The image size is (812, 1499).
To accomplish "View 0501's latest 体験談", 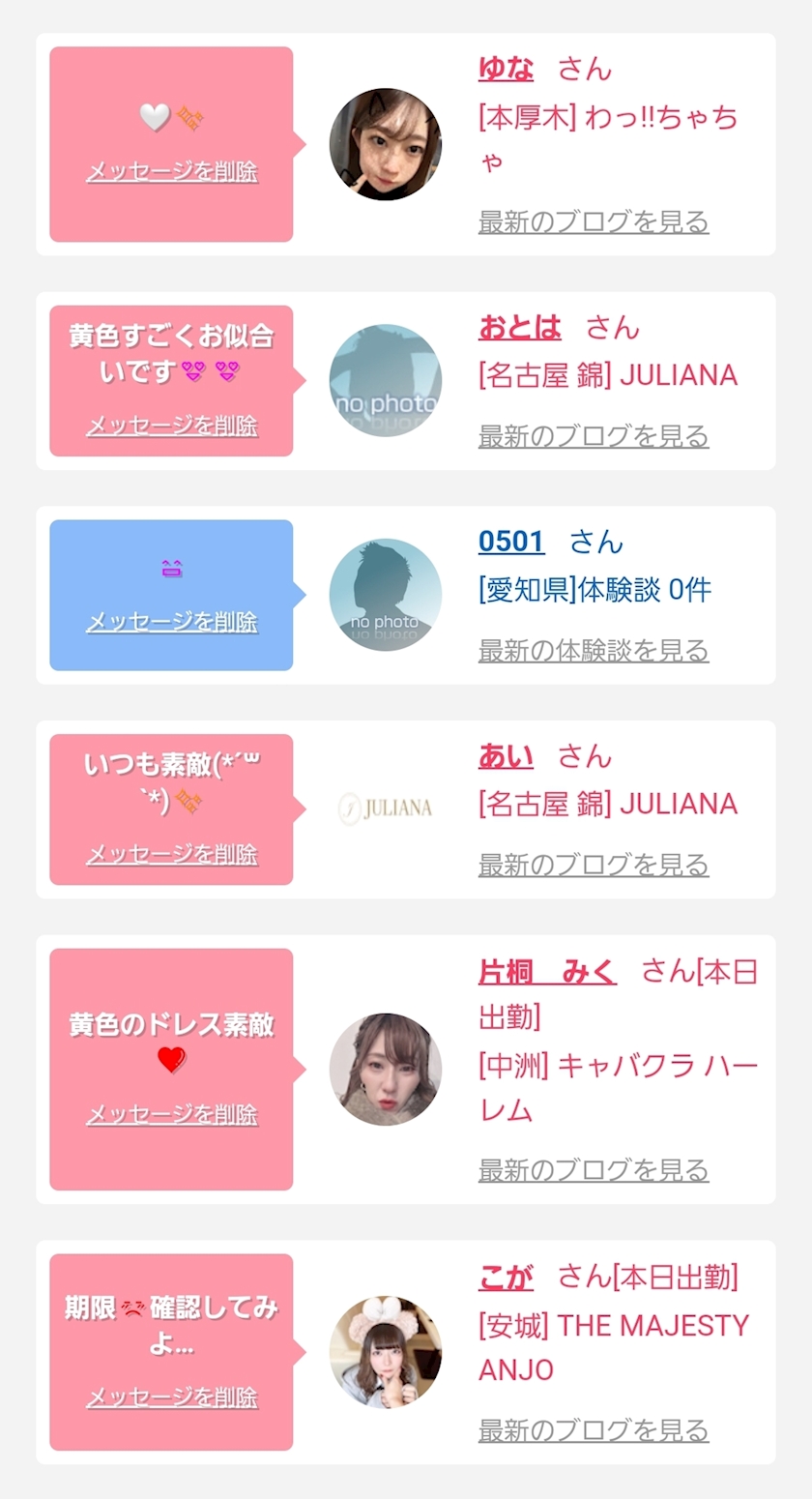I will click(594, 651).
